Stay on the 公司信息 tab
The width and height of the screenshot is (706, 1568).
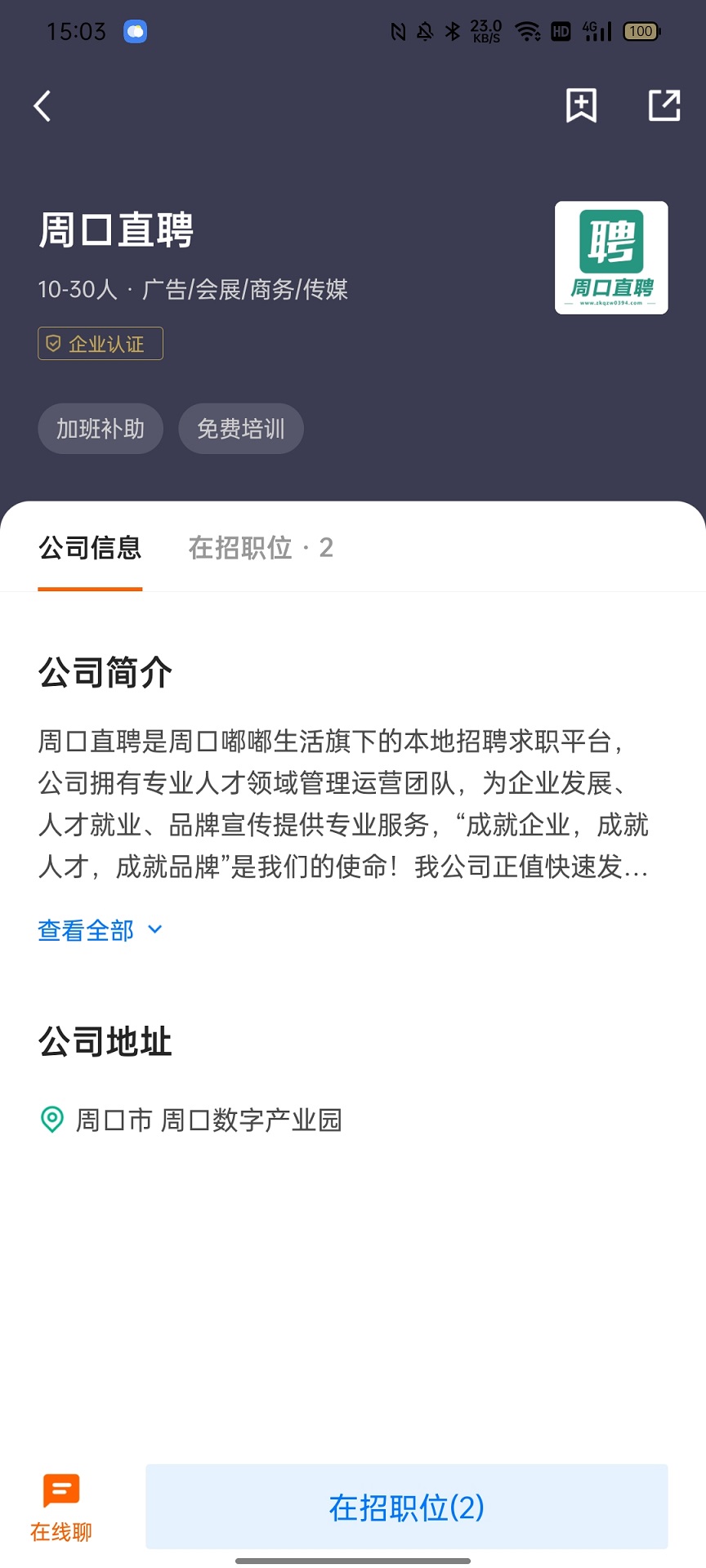click(x=90, y=548)
